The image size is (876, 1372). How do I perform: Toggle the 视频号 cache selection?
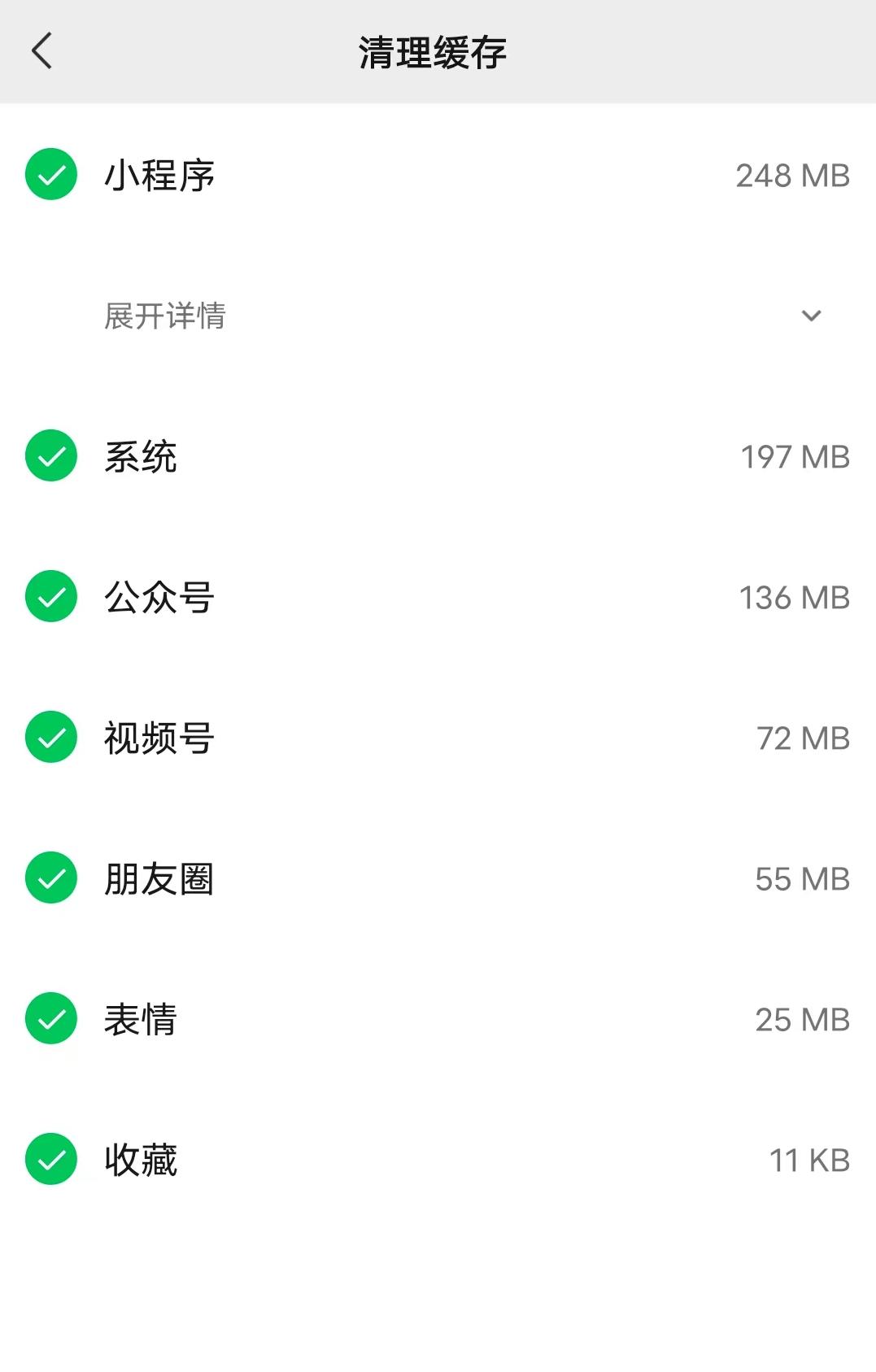point(51,737)
